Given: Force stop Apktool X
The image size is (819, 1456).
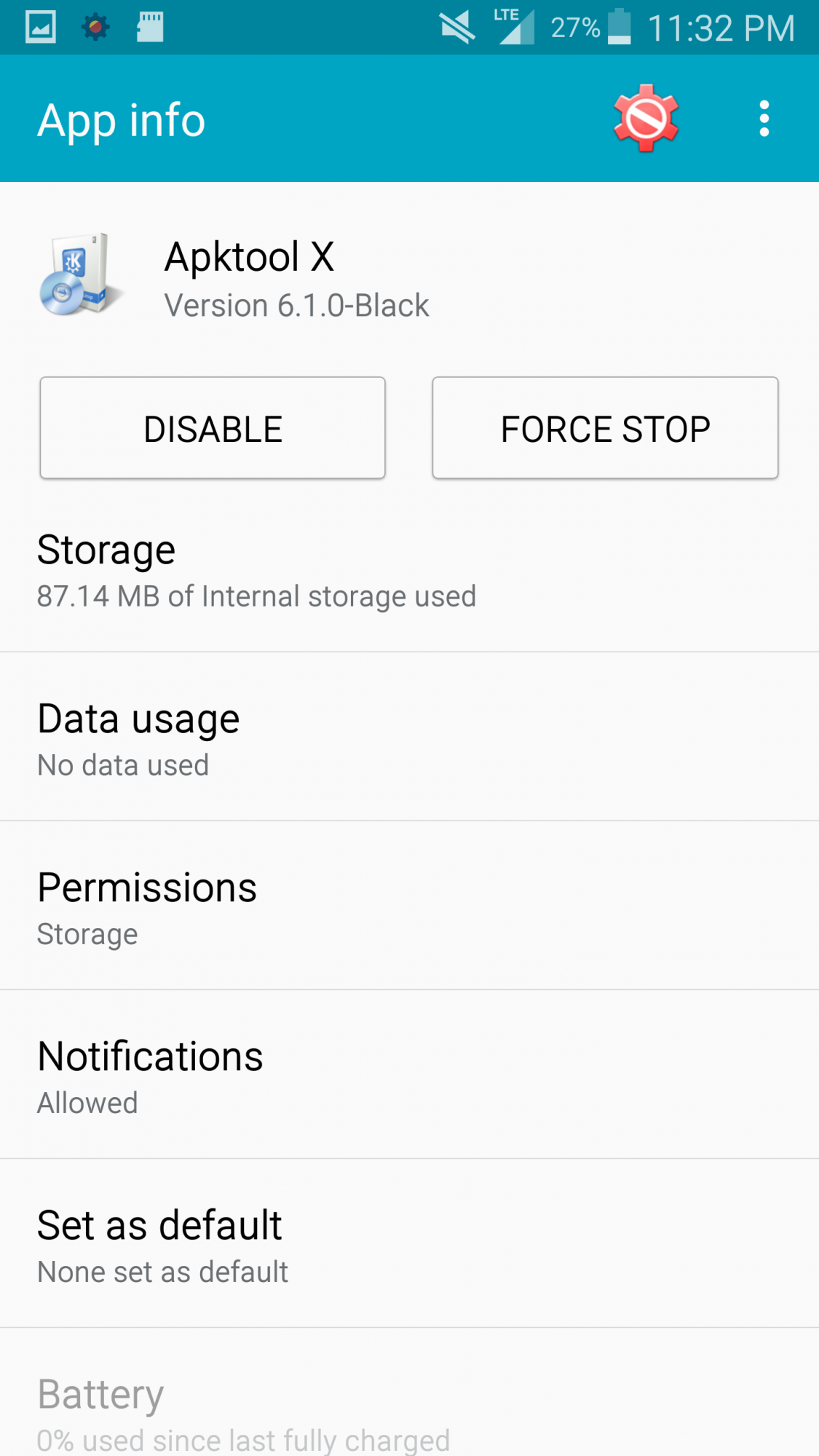Looking at the screenshot, I should tap(605, 428).
